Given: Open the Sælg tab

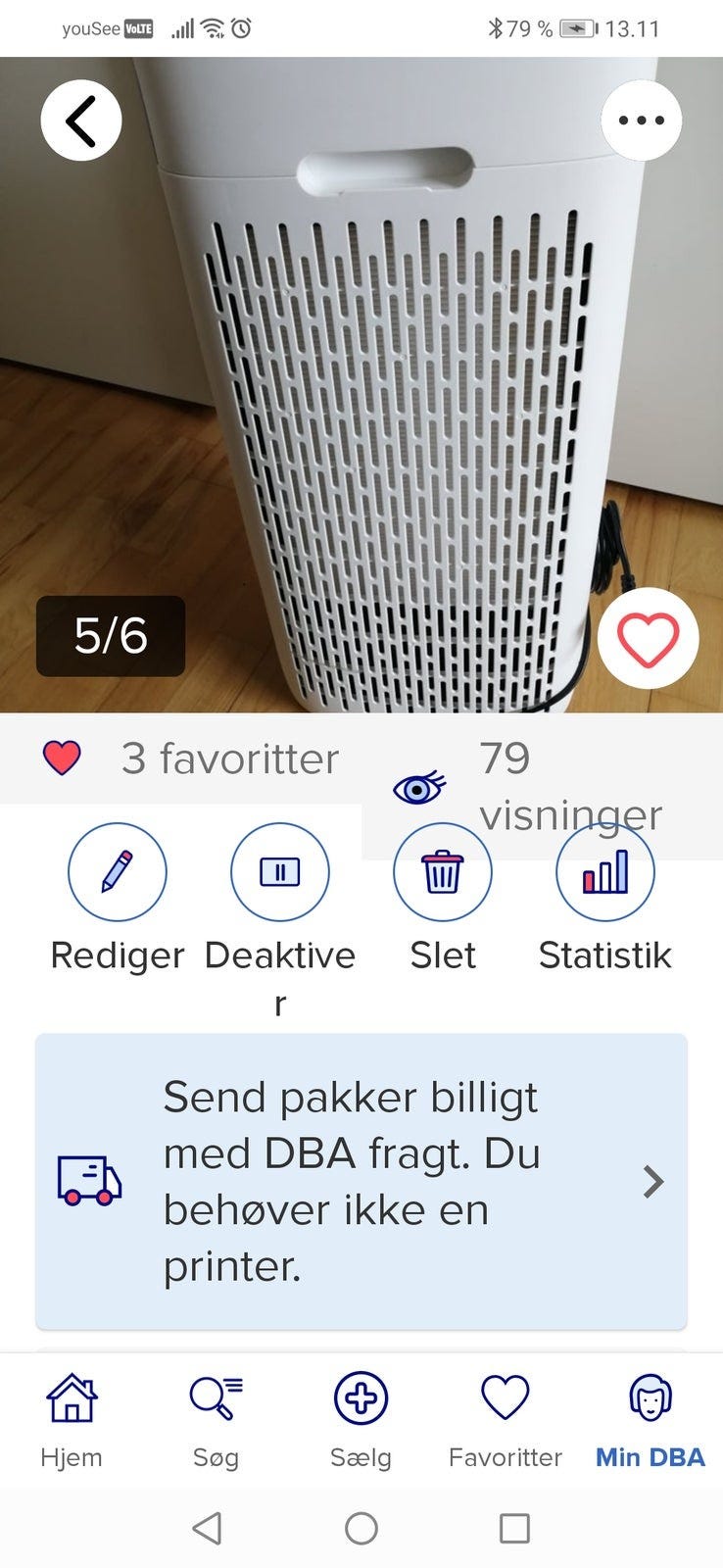Looking at the screenshot, I should [x=361, y=1419].
